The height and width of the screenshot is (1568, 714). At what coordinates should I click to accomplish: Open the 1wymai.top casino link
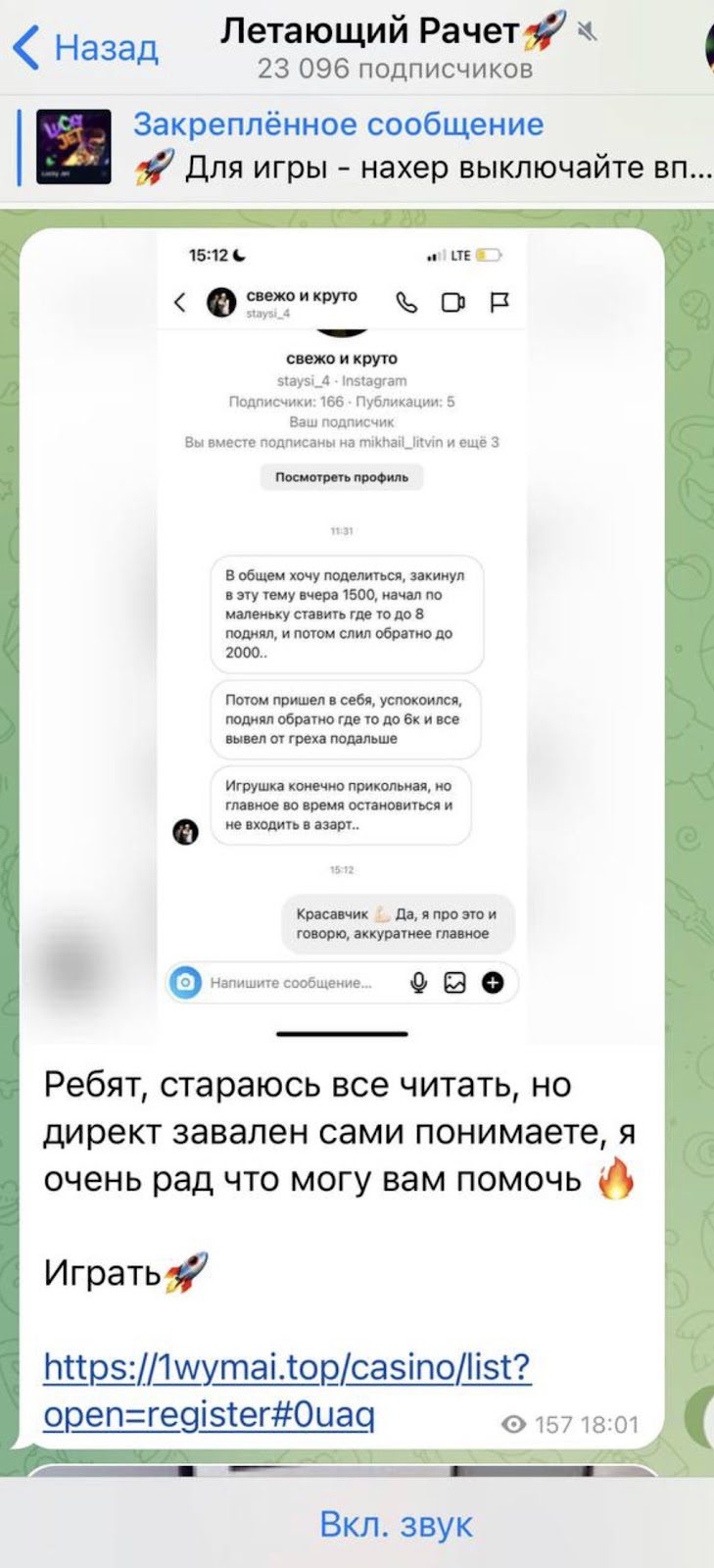click(287, 1390)
